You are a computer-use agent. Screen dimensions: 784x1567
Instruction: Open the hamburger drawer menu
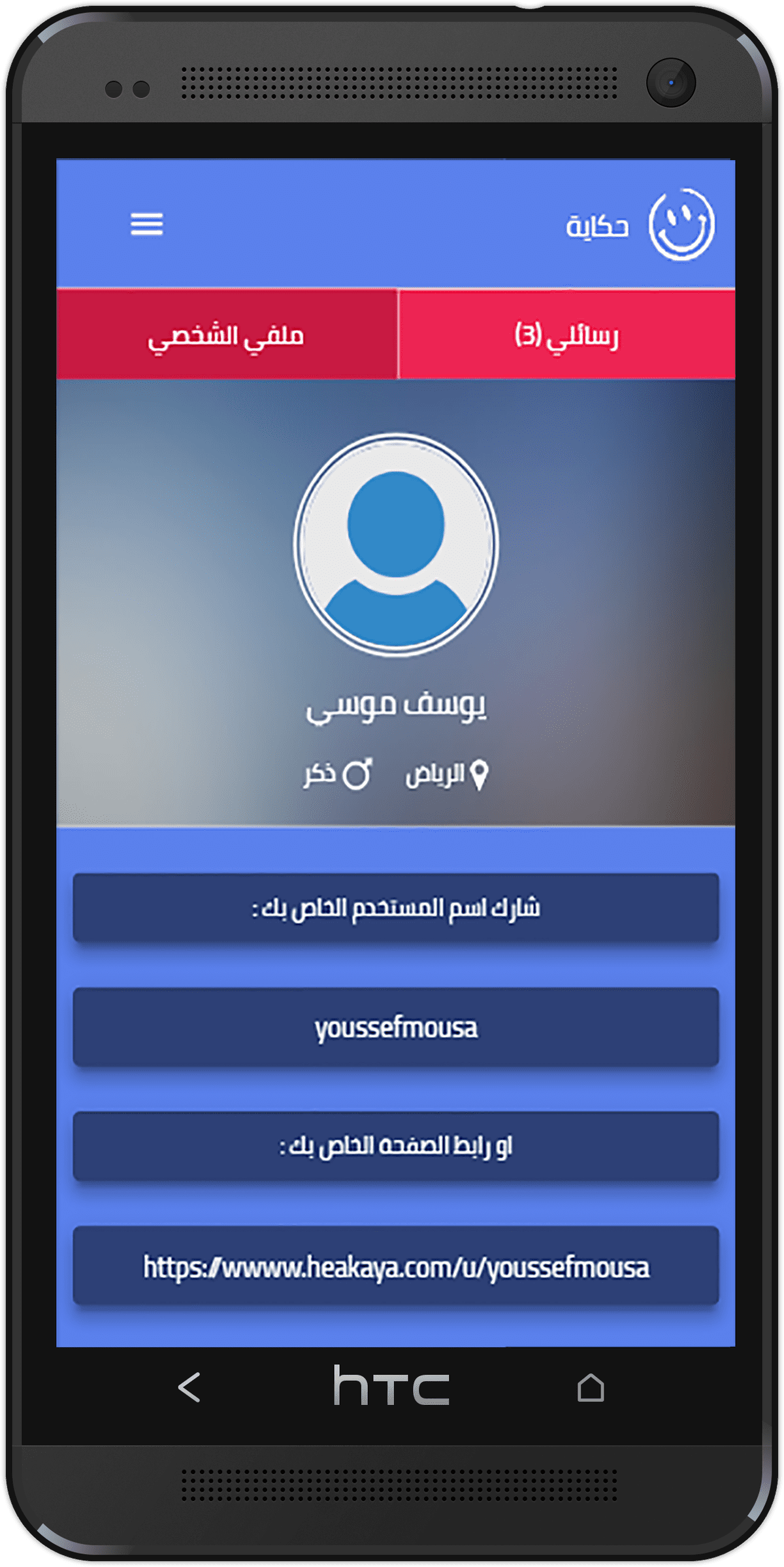click(x=146, y=224)
